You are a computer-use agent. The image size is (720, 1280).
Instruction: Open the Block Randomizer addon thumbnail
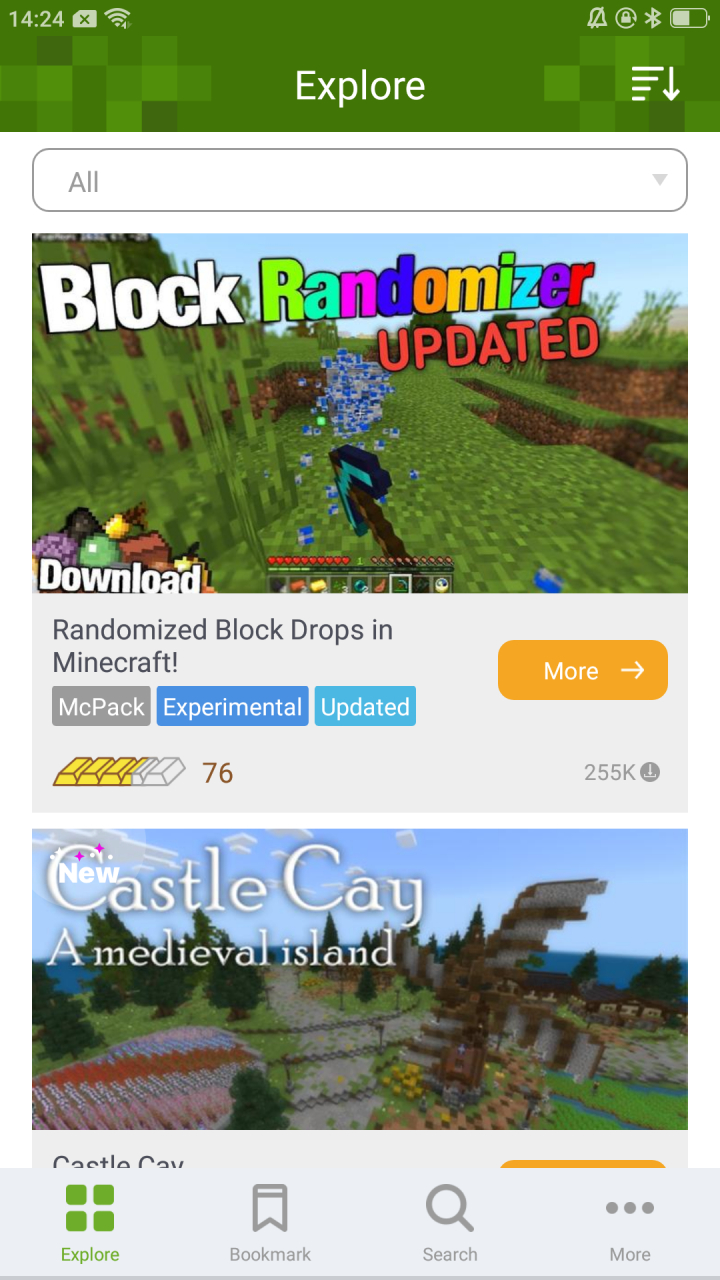tap(360, 413)
